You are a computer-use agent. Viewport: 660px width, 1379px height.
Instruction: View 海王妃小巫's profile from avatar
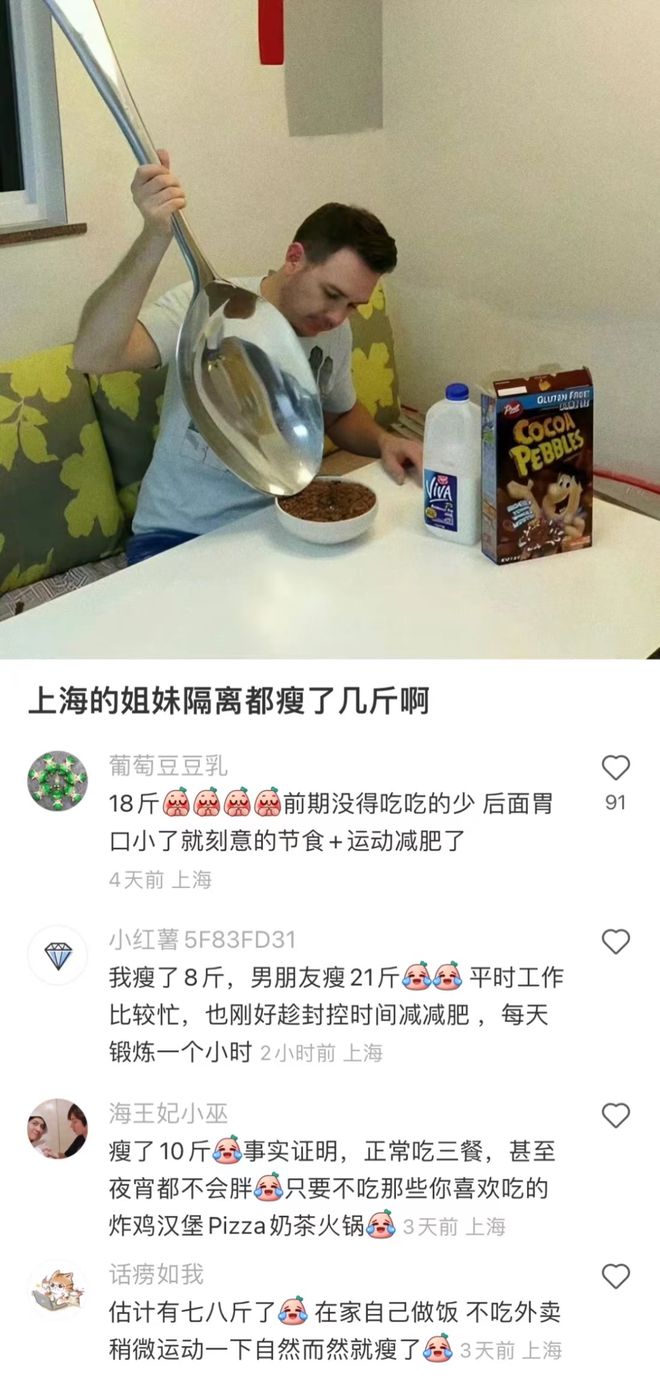point(57,1128)
